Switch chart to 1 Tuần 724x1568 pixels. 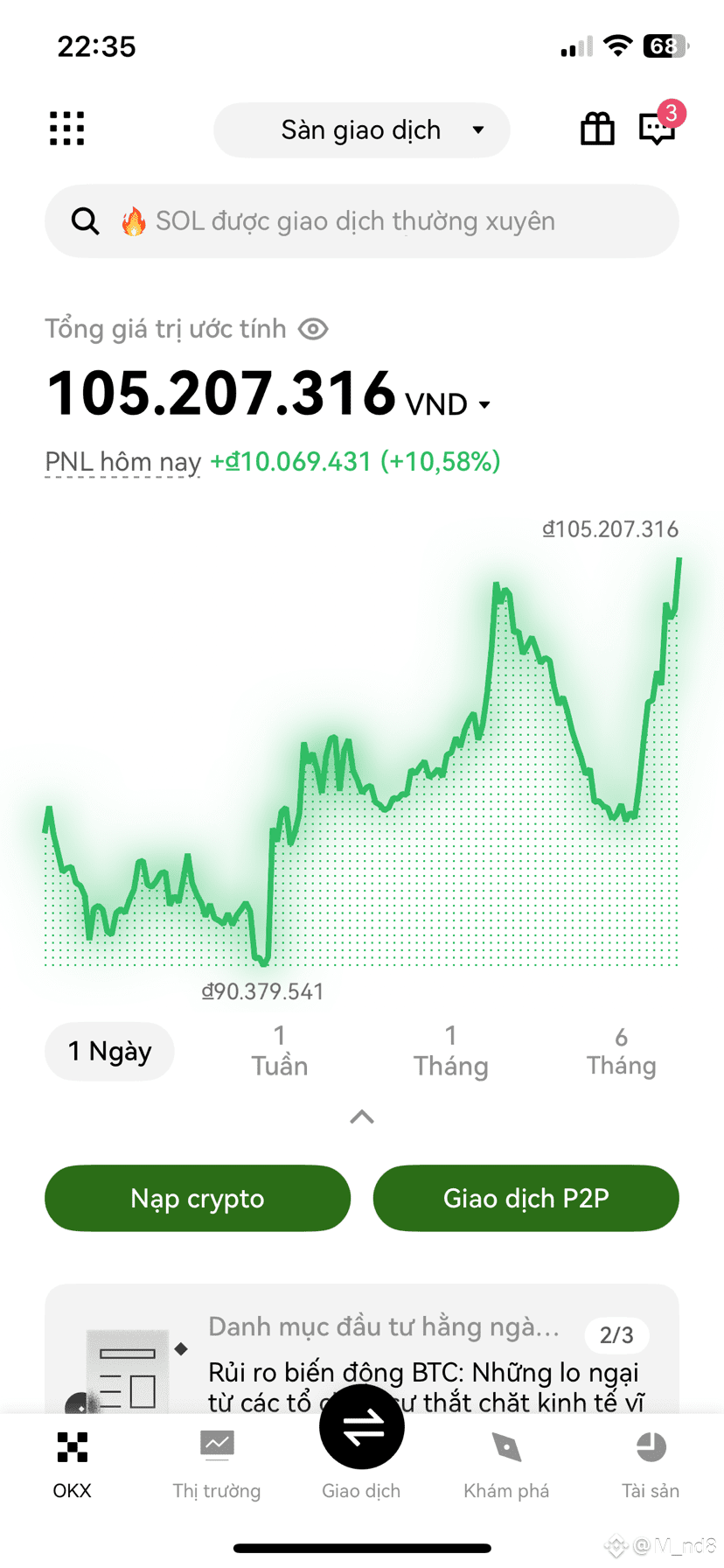coord(280,1051)
